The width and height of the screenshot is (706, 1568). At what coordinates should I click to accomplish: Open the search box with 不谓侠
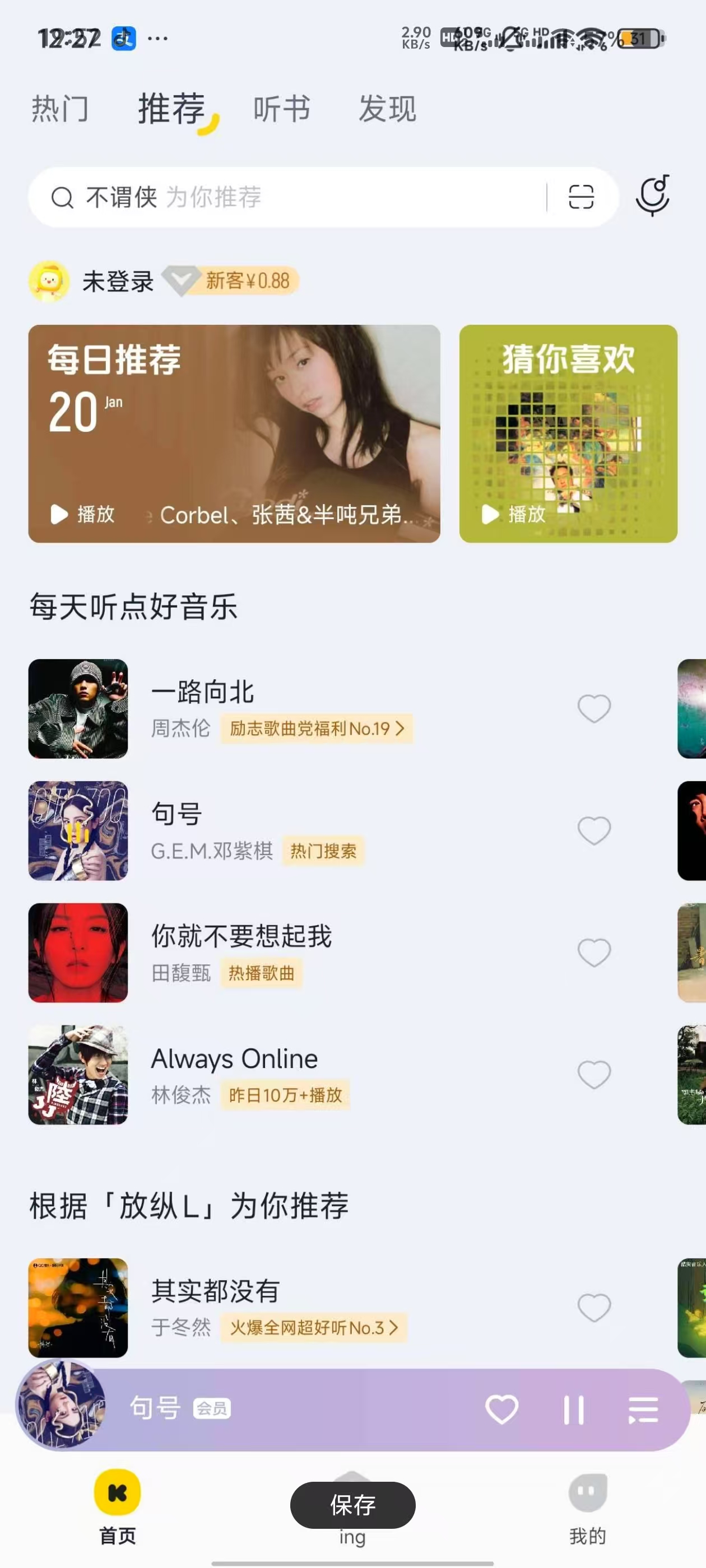tap(292, 197)
